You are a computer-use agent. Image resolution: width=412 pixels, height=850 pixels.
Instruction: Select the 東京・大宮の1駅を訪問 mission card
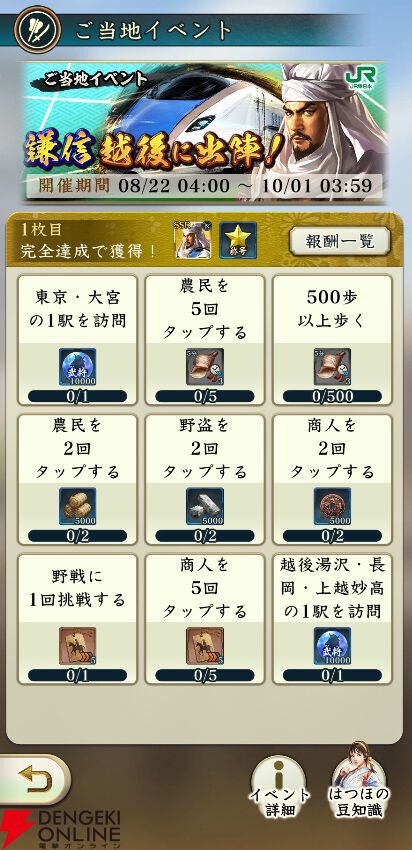point(78,340)
